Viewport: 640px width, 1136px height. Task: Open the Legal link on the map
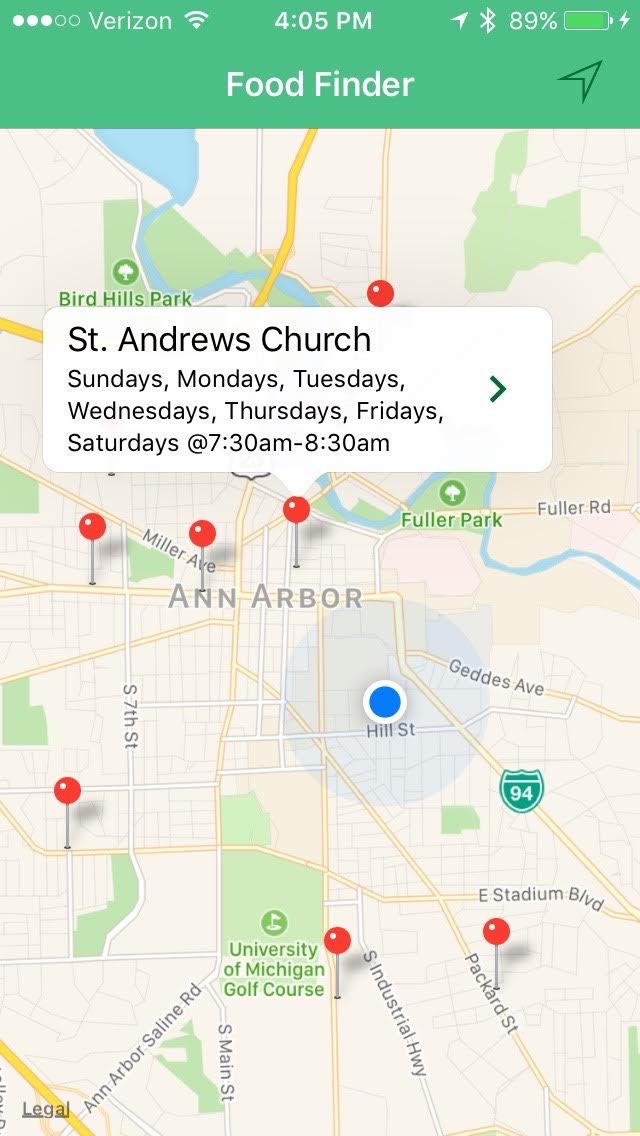pos(46,1108)
